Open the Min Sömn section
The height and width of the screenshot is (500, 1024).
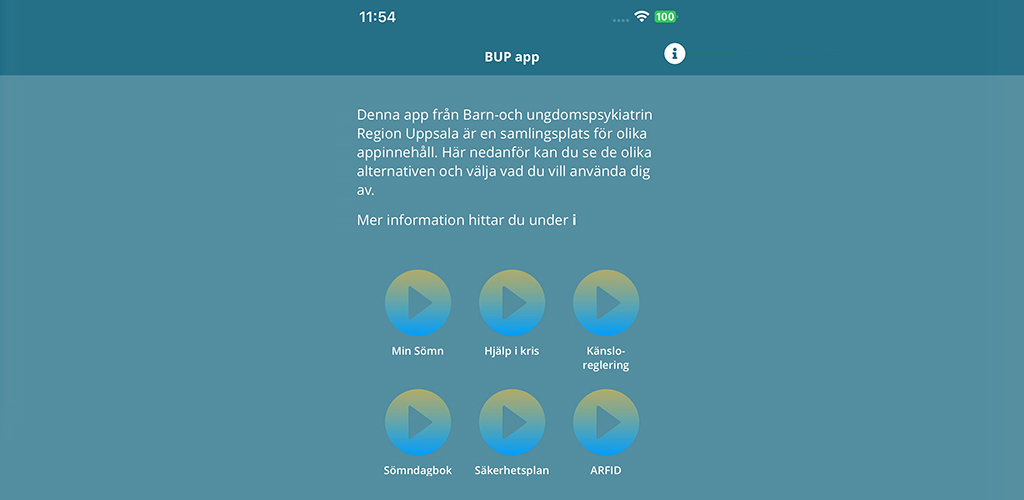tap(418, 303)
